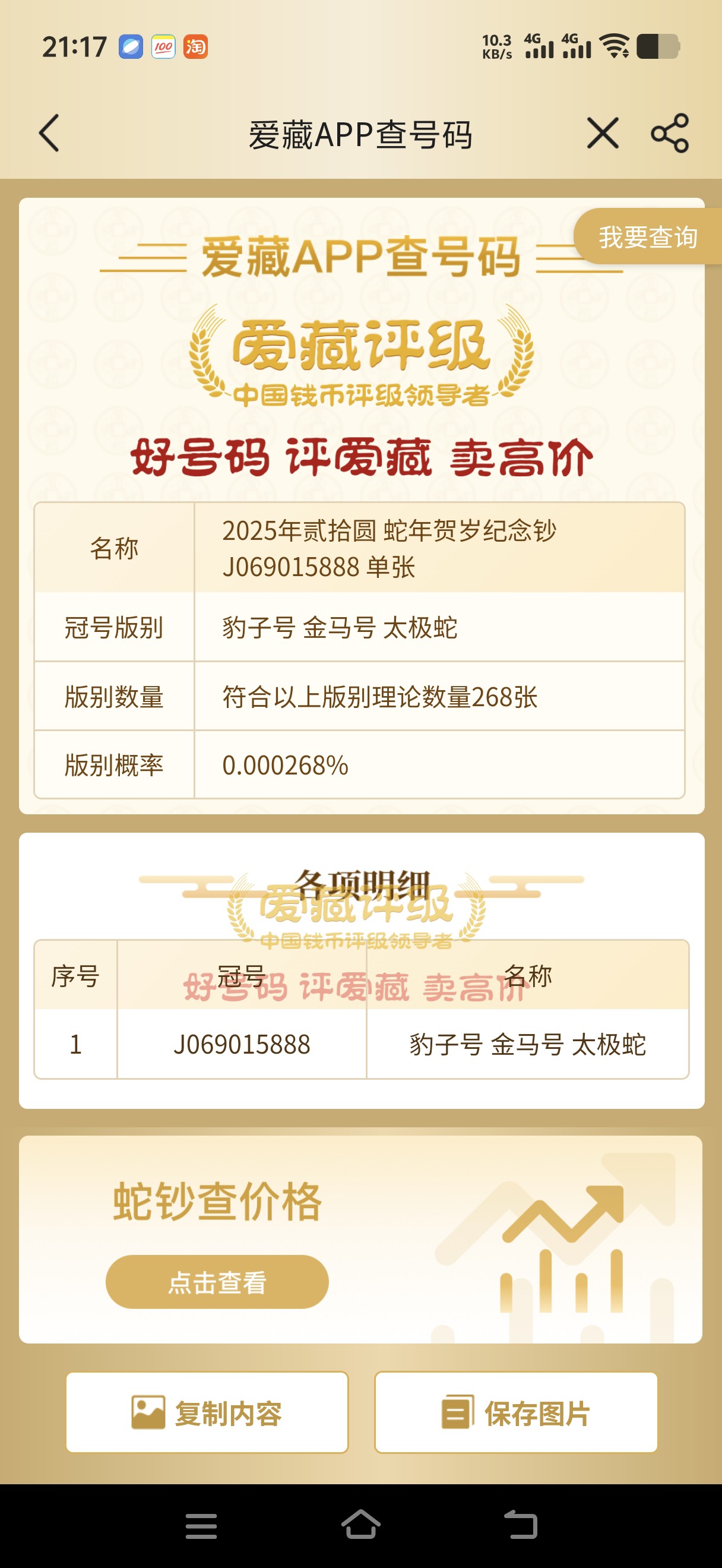Go to the system home screen
This screenshot has height=1568, width=722.
(360, 1525)
